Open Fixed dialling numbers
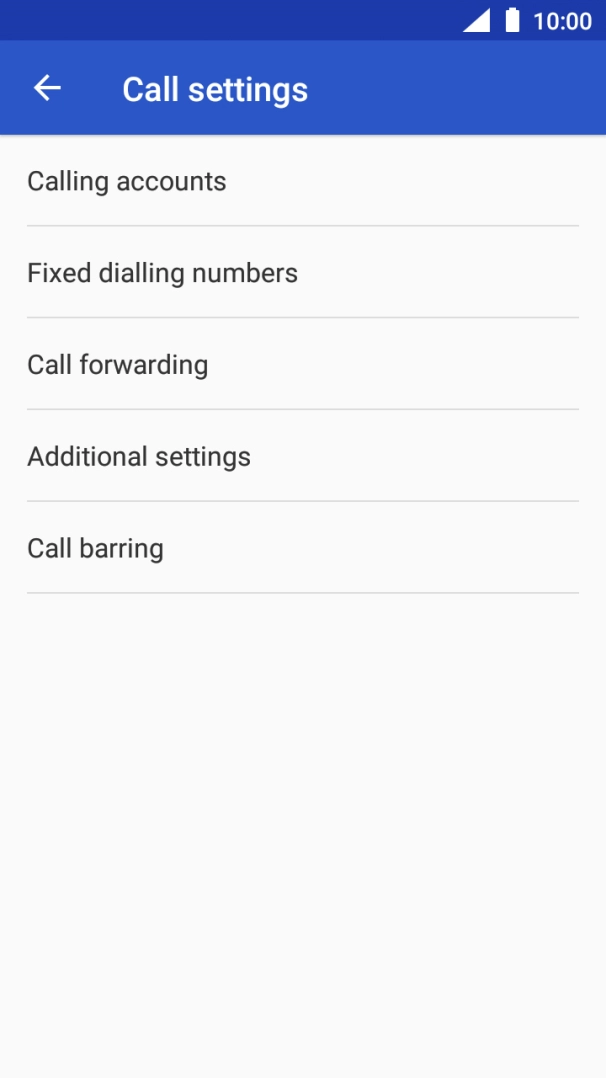 tap(162, 273)
